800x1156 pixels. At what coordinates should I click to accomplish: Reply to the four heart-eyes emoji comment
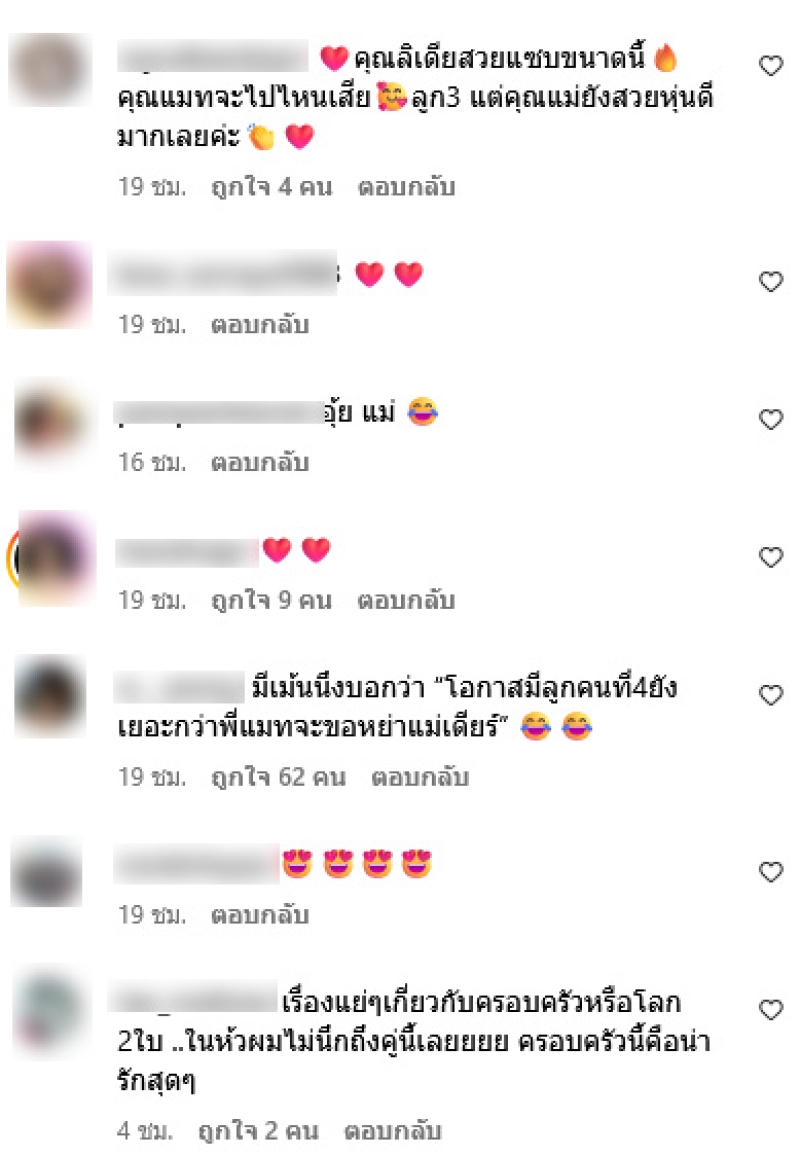coord(259,915)
